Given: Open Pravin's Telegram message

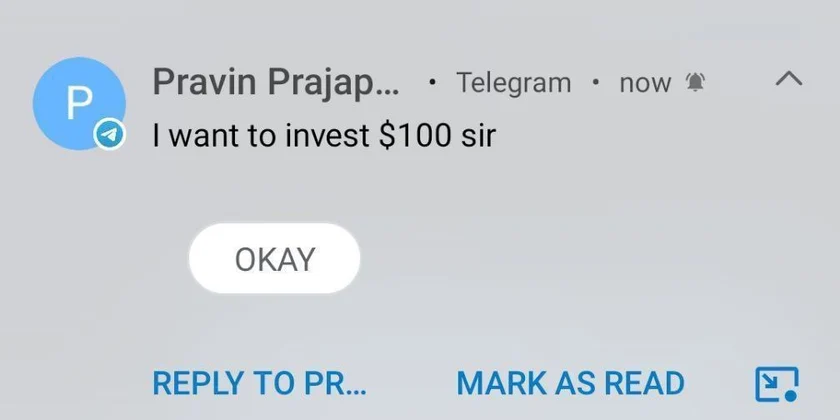Looking at the screenshot, I should [324, 136].
